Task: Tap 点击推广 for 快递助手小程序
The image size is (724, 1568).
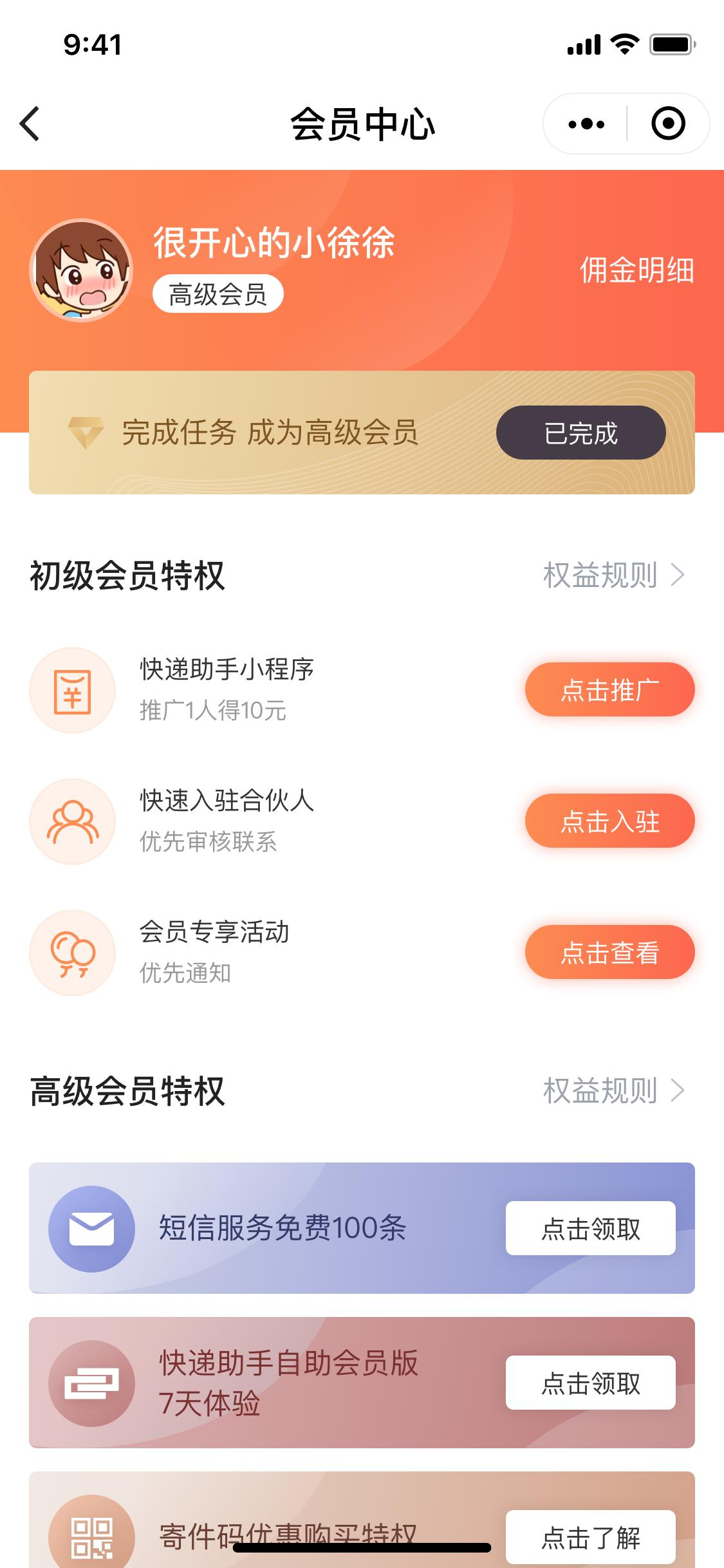Action: 609,689
